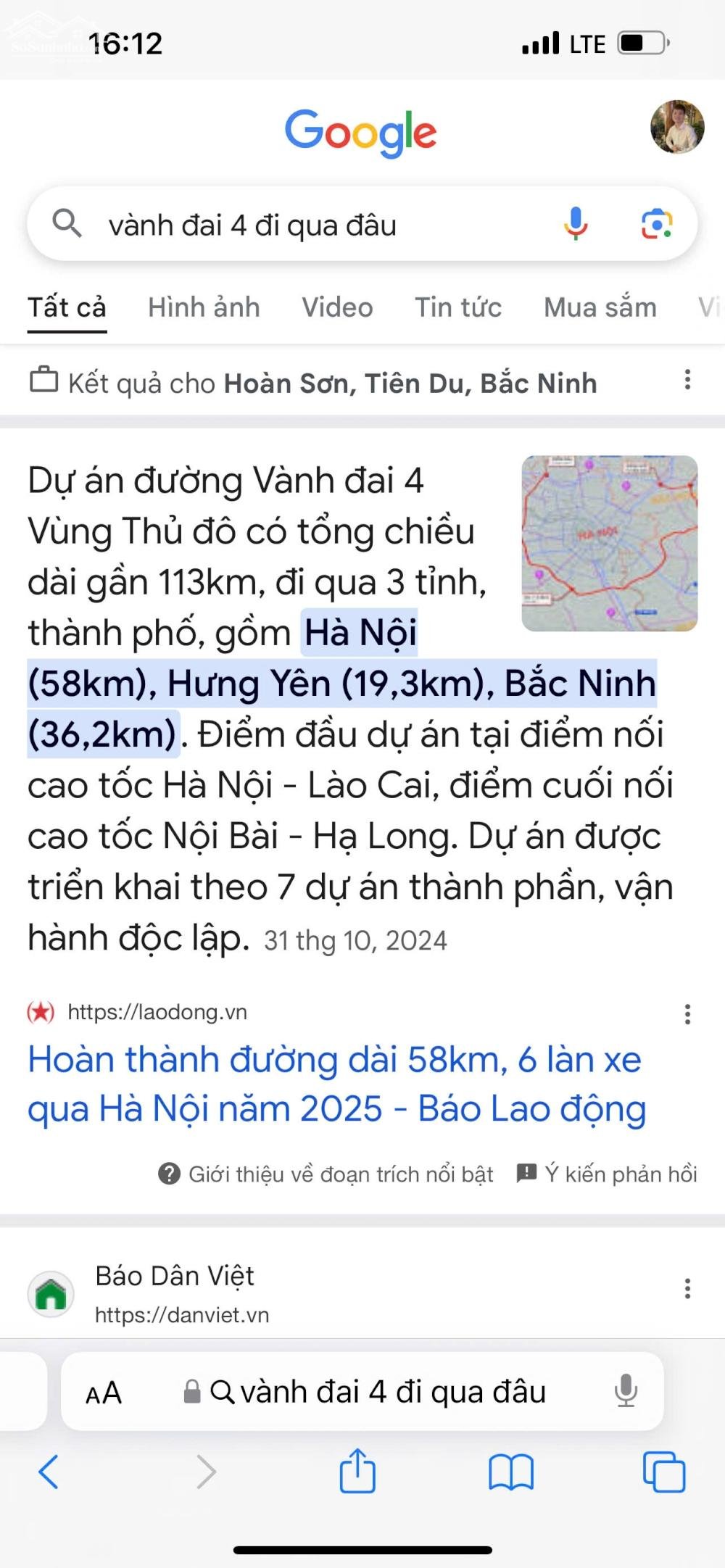The width and height of the screenshot is (725, 1568).
Task: Open more options for laodong.vn result
Action: 687,1014
